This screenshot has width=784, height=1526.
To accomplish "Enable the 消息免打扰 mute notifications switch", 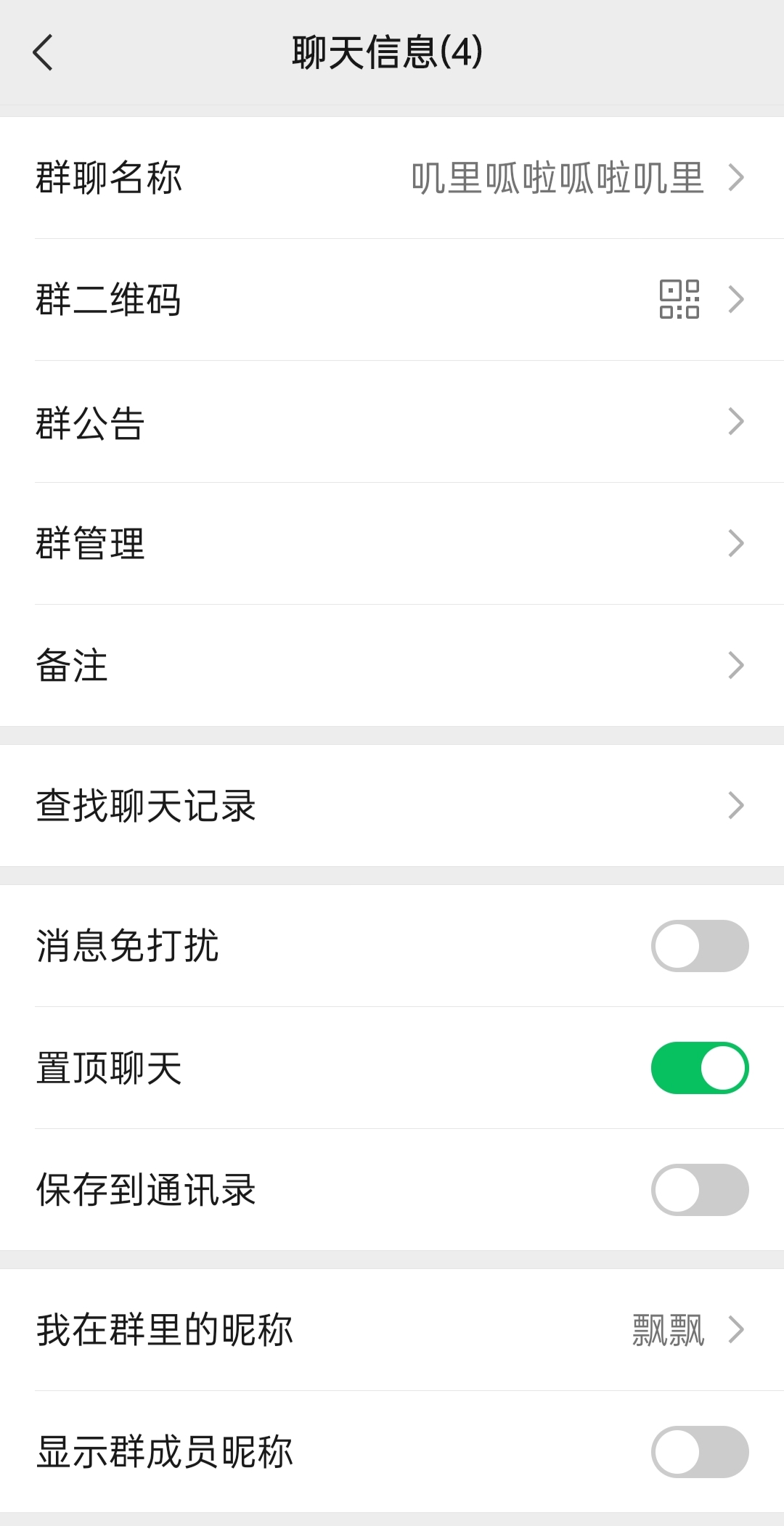I will (x=700, y=946).
